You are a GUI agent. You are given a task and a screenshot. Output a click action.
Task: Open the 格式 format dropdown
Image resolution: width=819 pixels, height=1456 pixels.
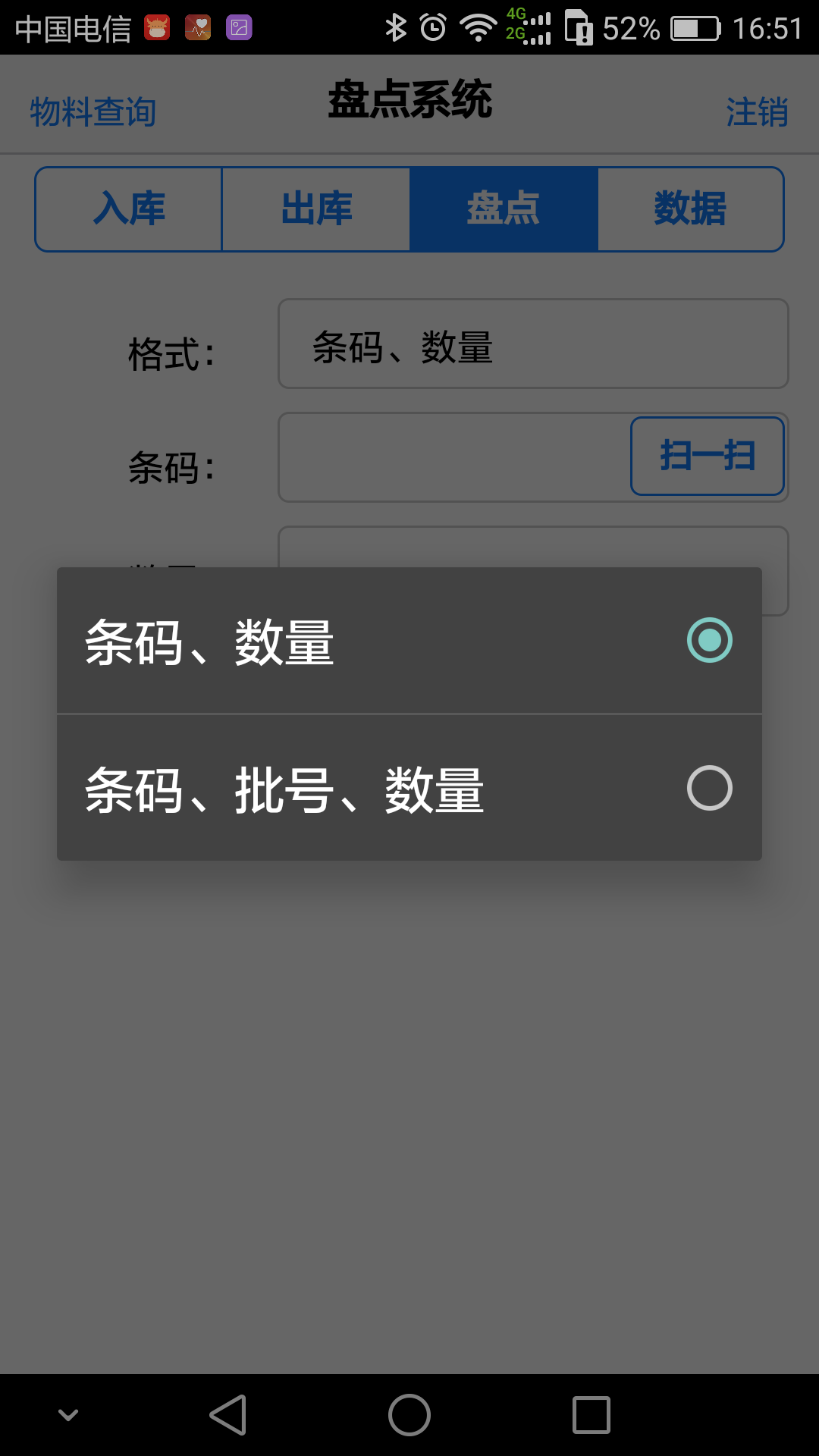[533, 344]
